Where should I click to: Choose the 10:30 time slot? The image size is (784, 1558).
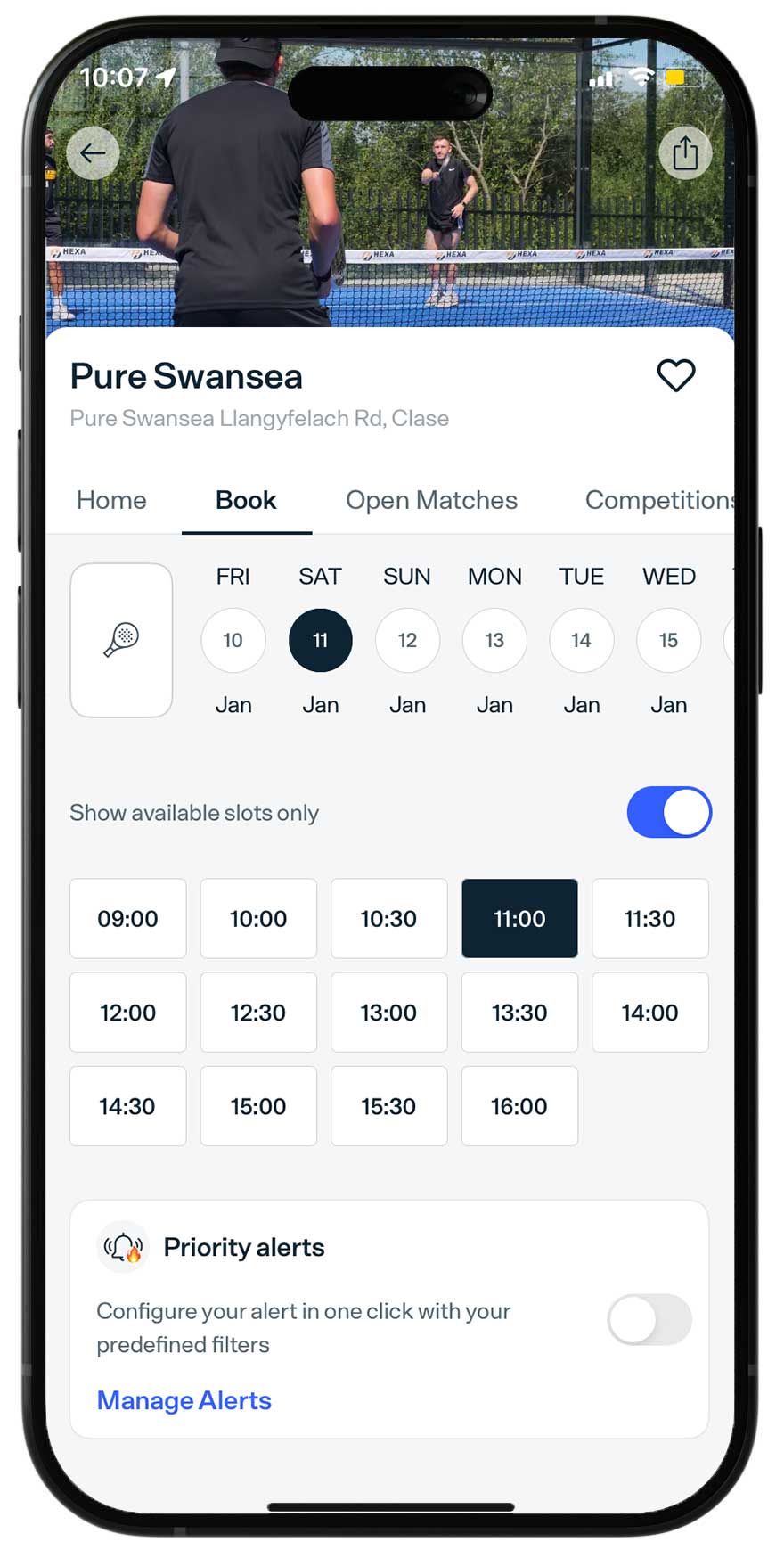point(389,919)
